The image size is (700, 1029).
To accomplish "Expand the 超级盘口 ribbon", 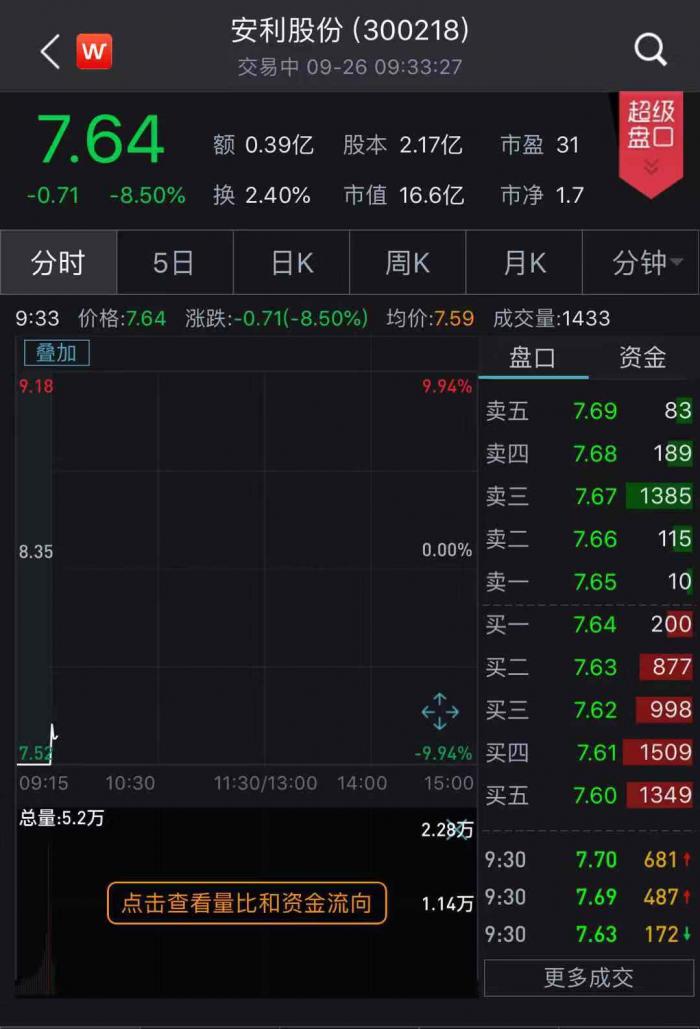I will 650,140.
